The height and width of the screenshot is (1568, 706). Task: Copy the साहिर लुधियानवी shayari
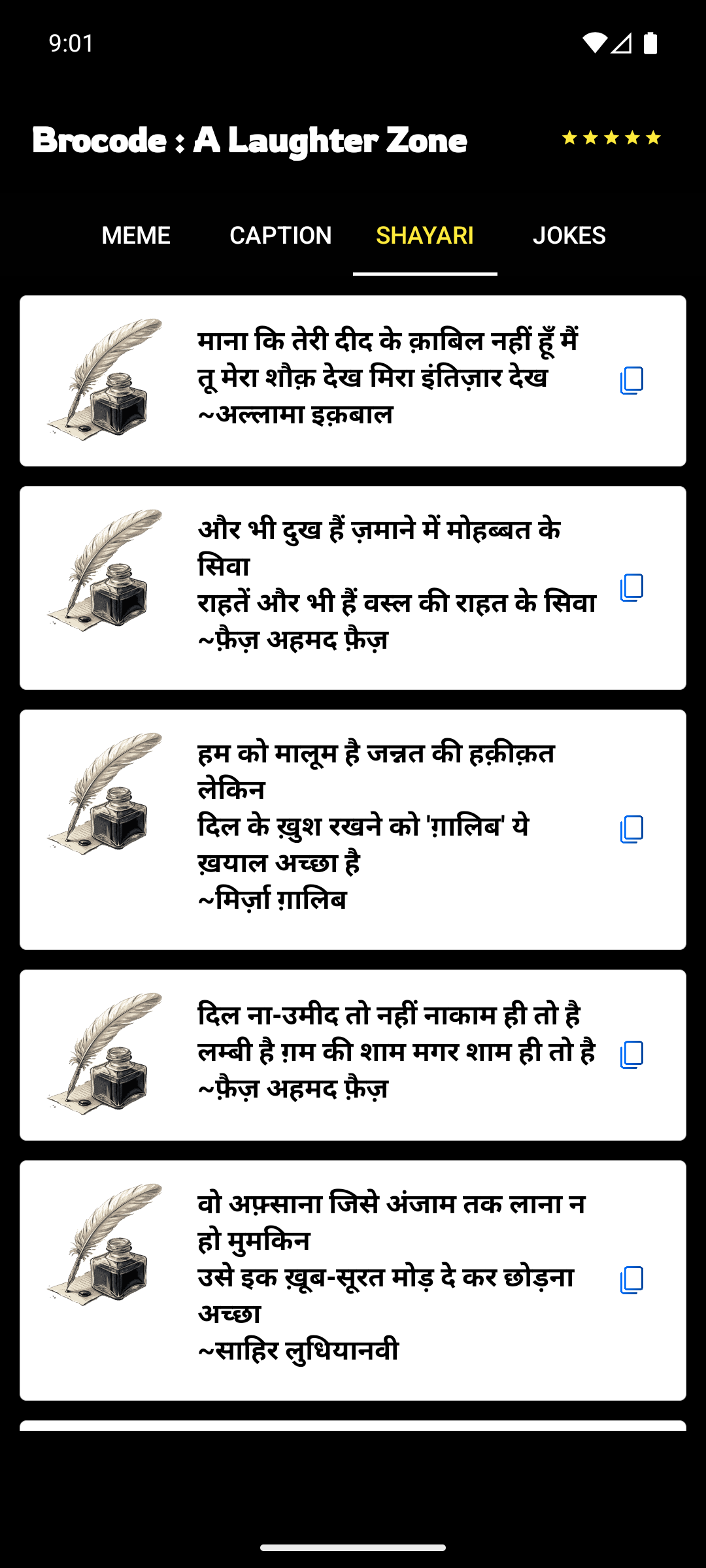(x=631, y=1280)
